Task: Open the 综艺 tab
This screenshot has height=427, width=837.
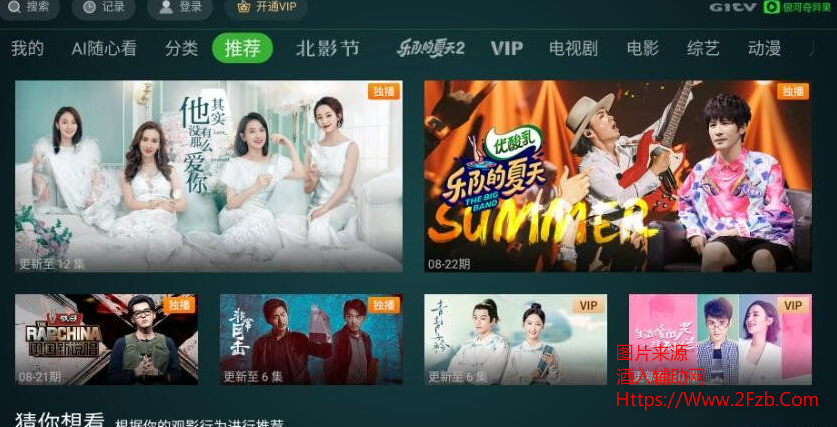Action: coord(704,48)
